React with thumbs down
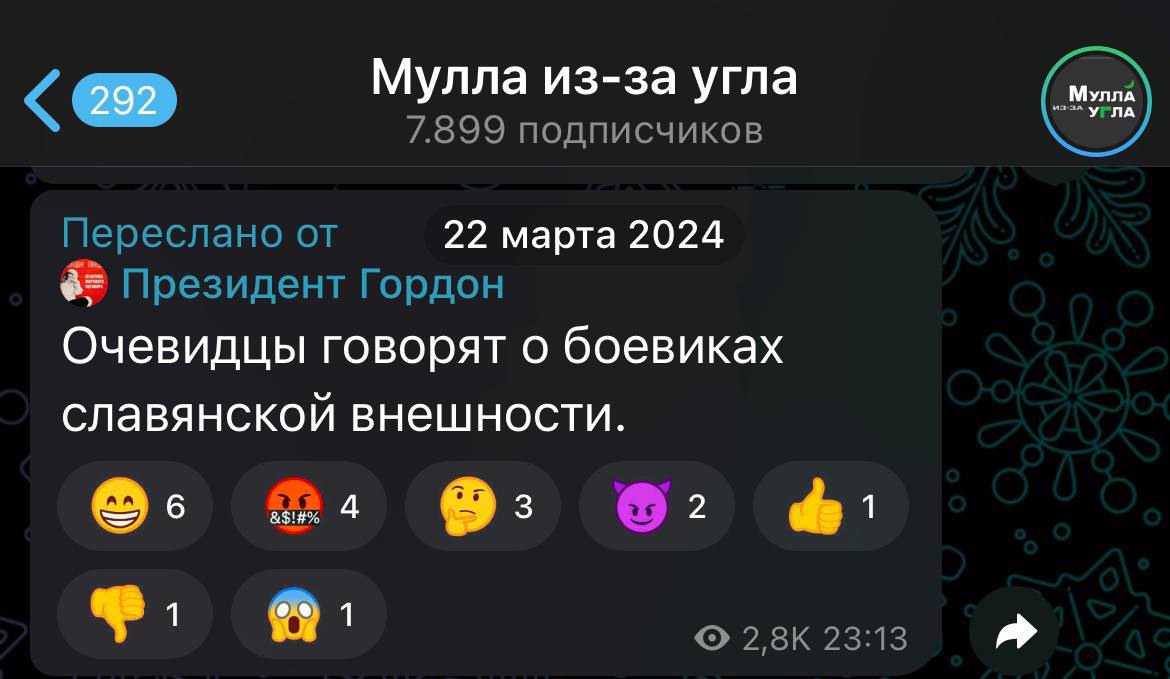1170x679 pixels. pyautogui.click(x=136, y=614)
